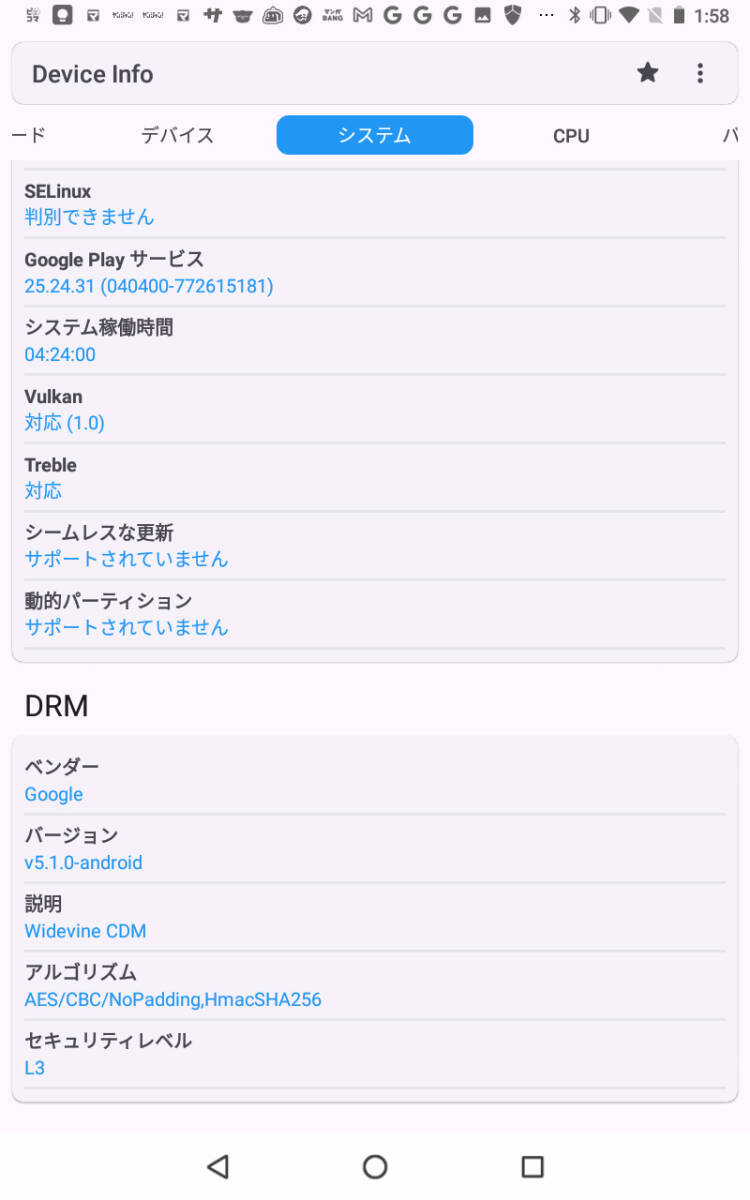
Task: Go back with the navigation bar
Action: 218,1166
